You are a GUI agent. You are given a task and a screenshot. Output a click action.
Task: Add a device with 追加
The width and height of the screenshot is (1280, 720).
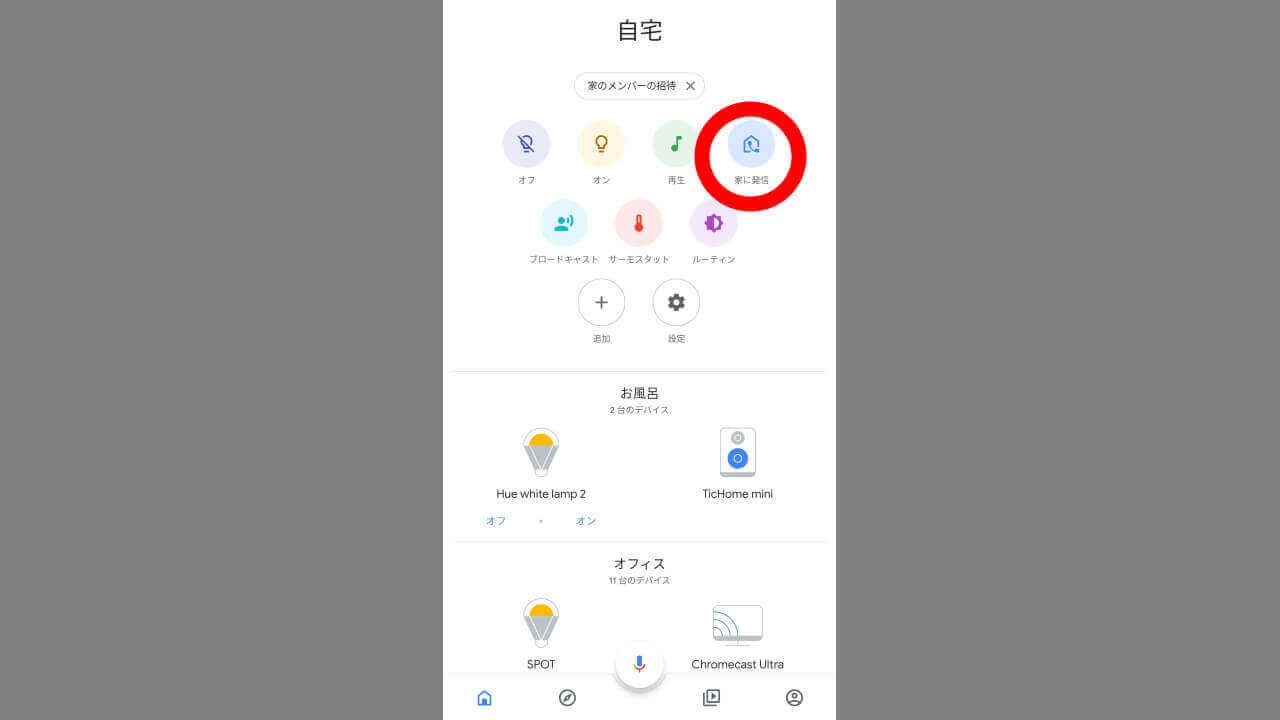[601, 302]
